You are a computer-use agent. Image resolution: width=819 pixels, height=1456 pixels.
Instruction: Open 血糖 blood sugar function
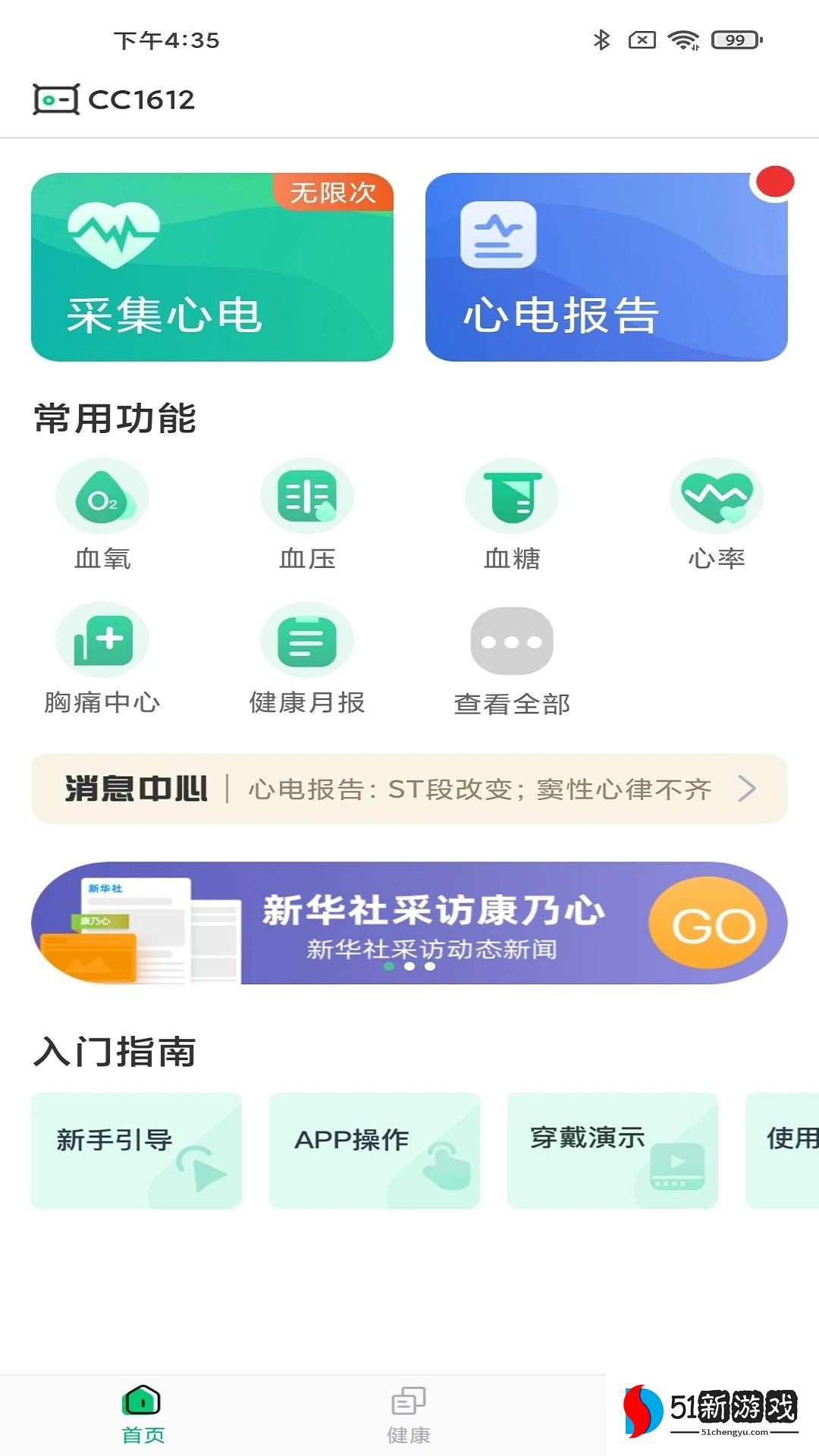[x=512, y=513]
